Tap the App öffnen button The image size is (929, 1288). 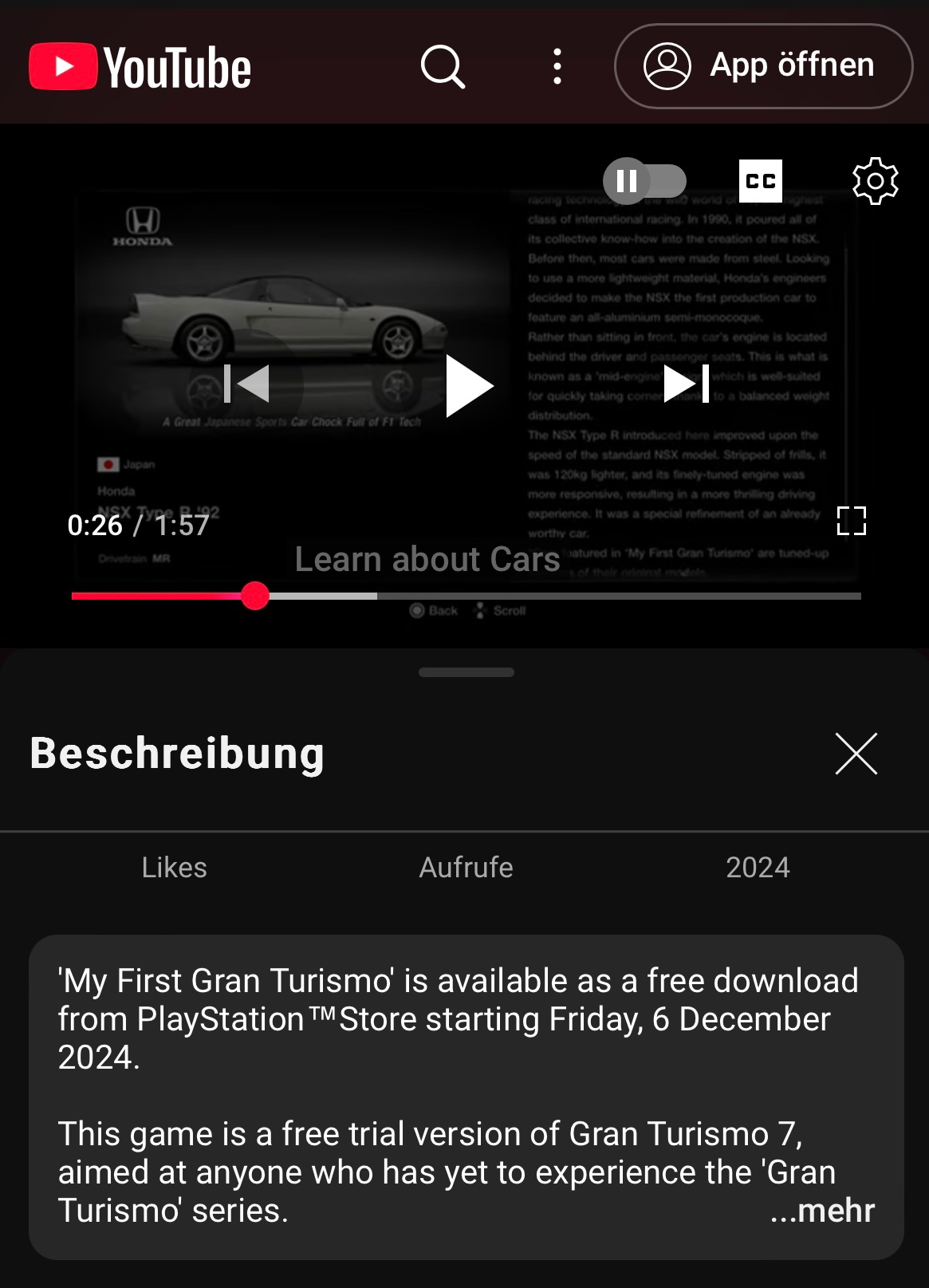763,66
